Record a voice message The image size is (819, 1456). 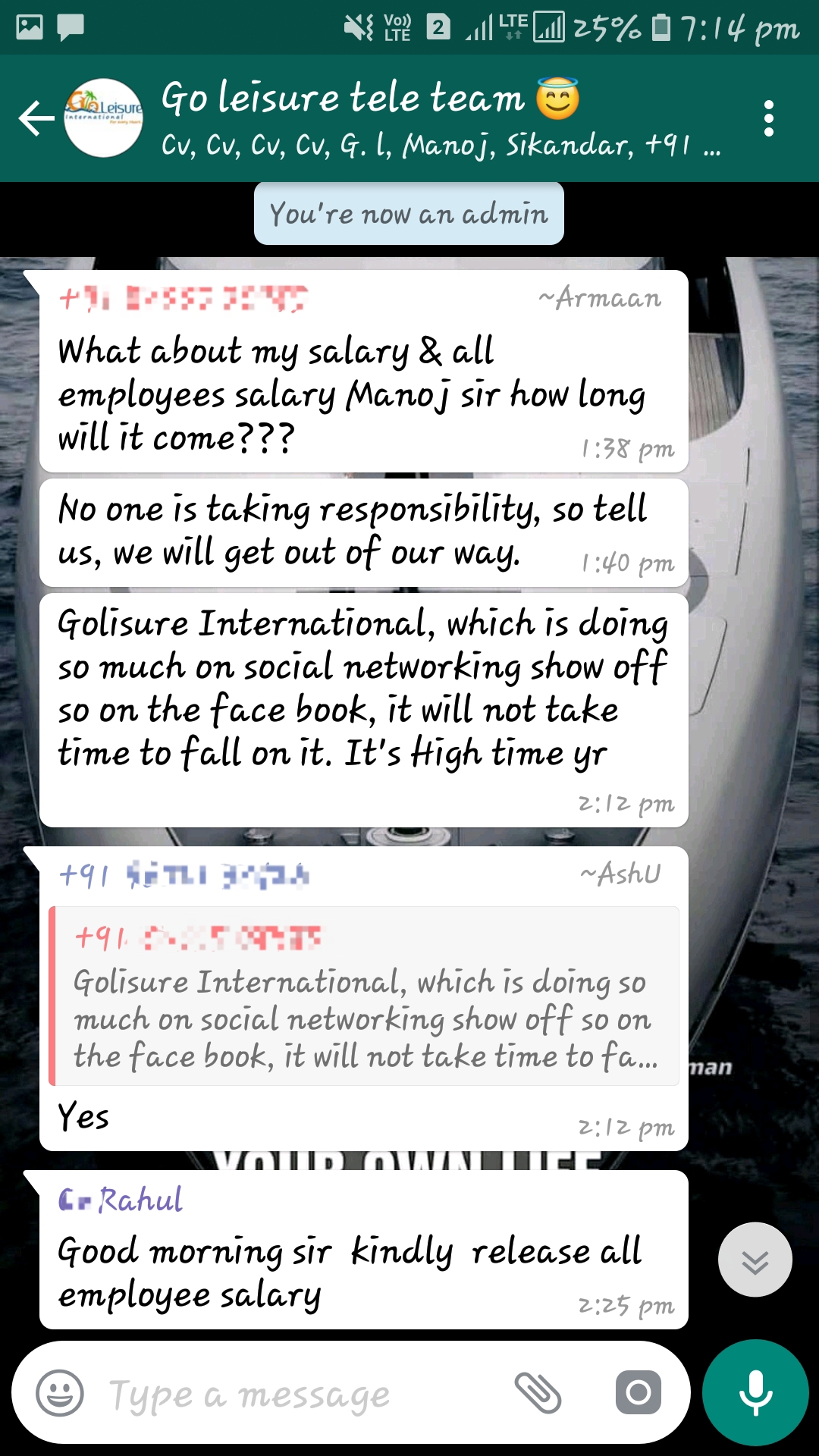coord(755,1393)
